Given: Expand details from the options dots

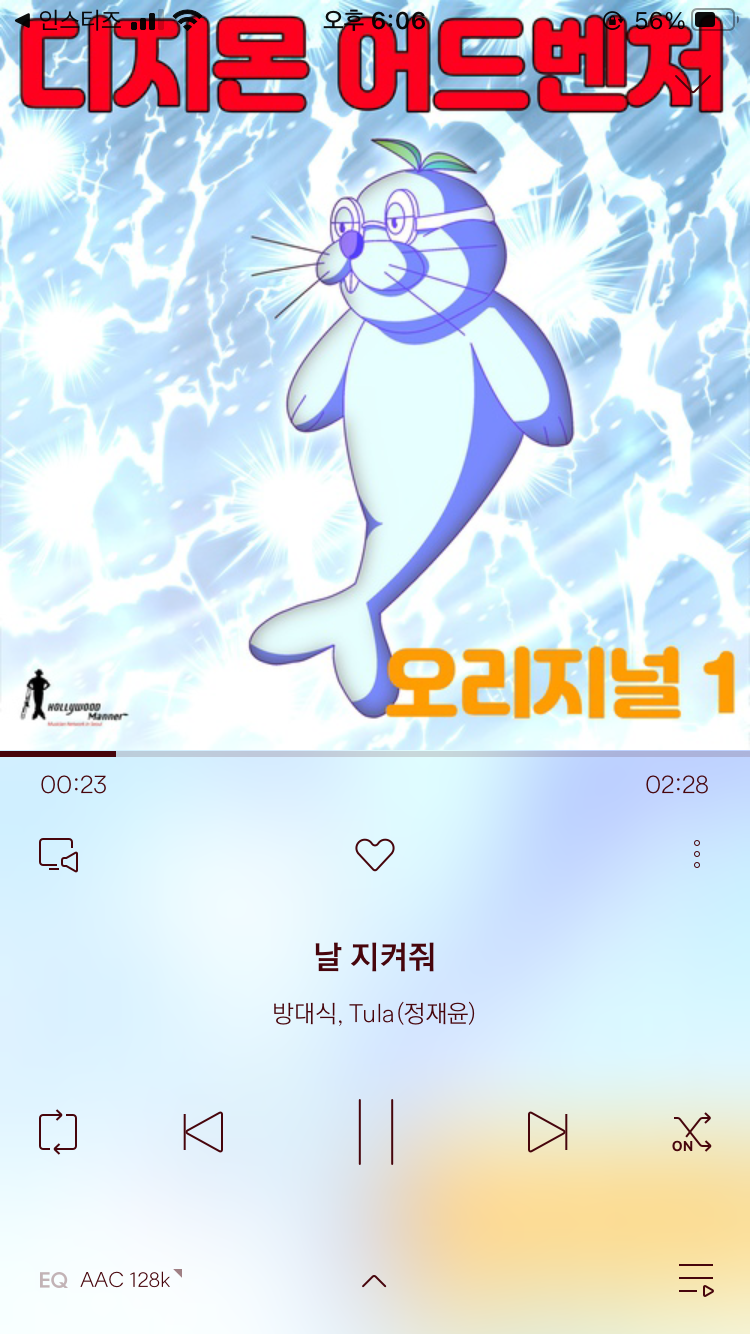Looking at the screenshot, I should [695, 855].
